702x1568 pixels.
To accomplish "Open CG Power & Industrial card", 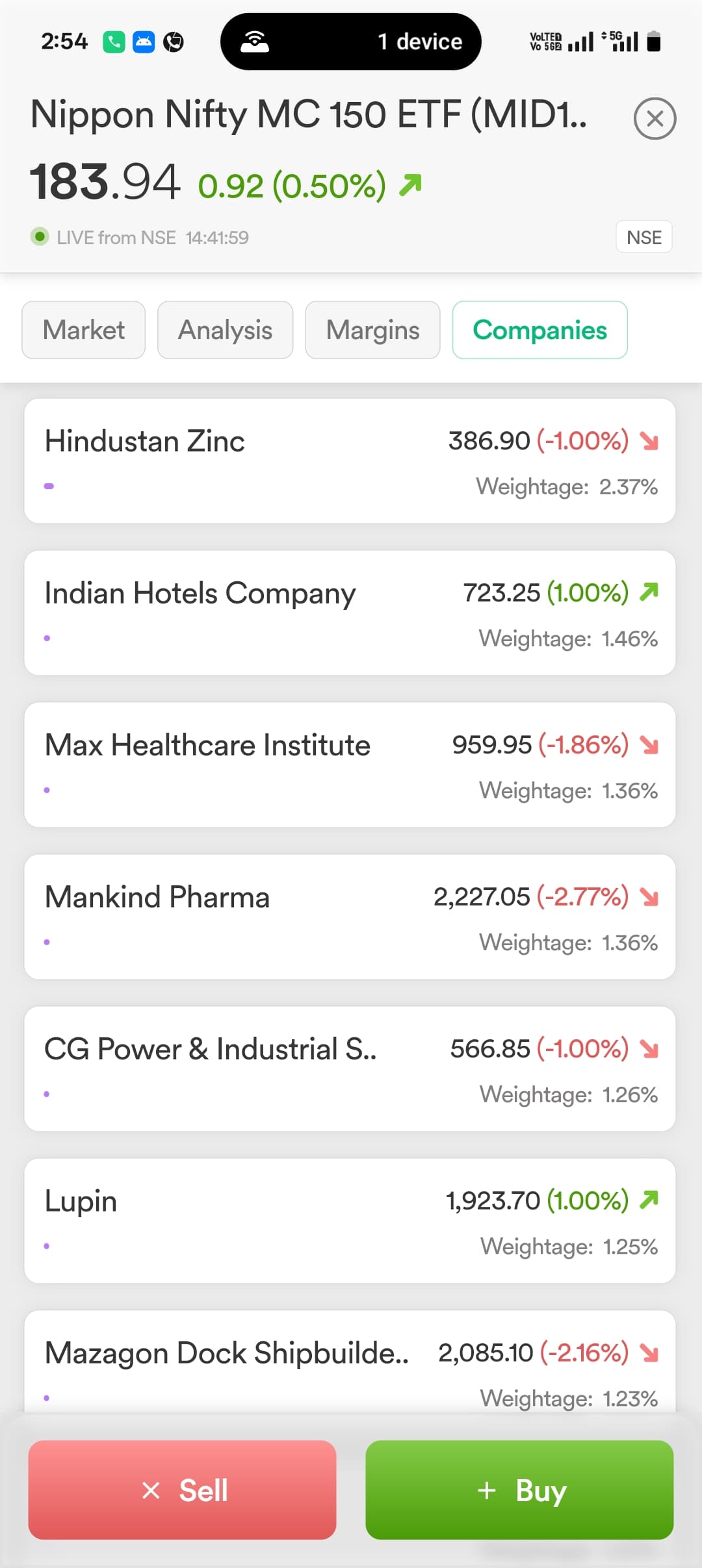I will tap(350, 1069).
